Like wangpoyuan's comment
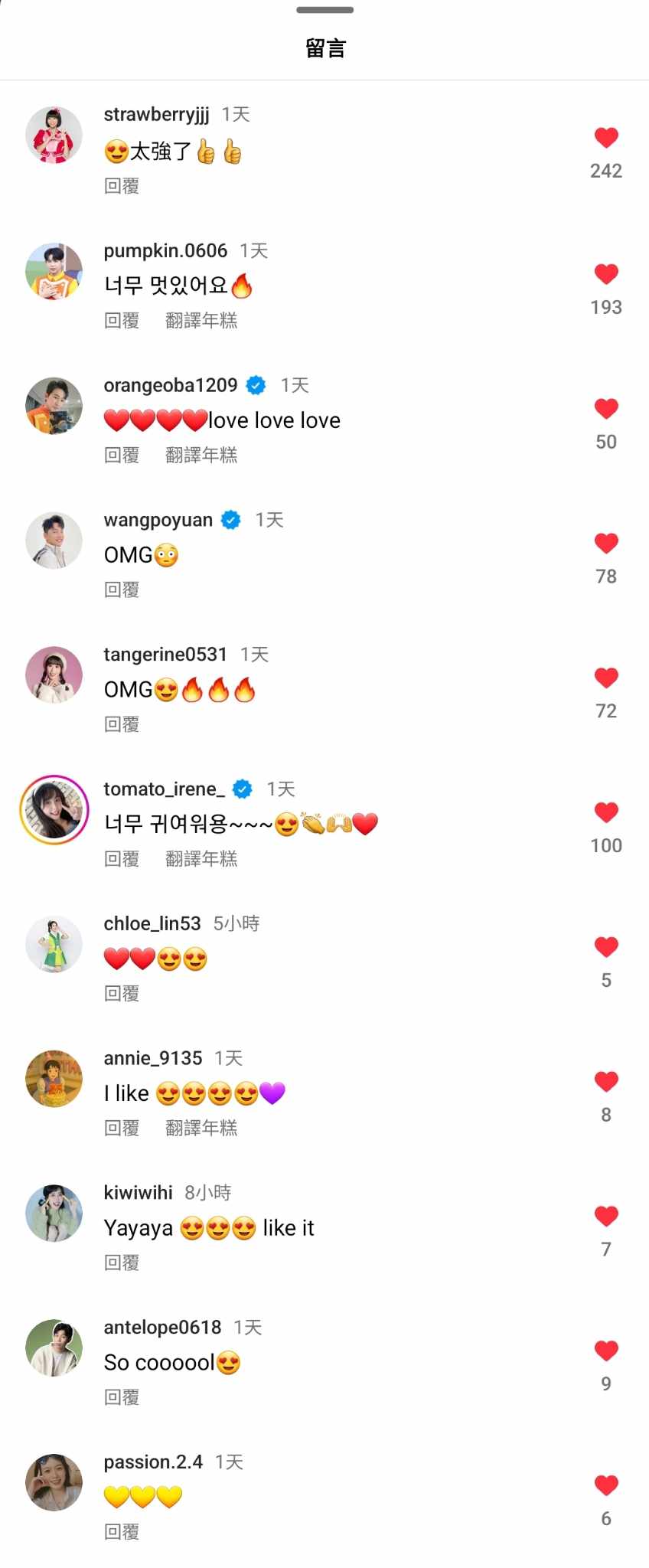 pos(606,544)
